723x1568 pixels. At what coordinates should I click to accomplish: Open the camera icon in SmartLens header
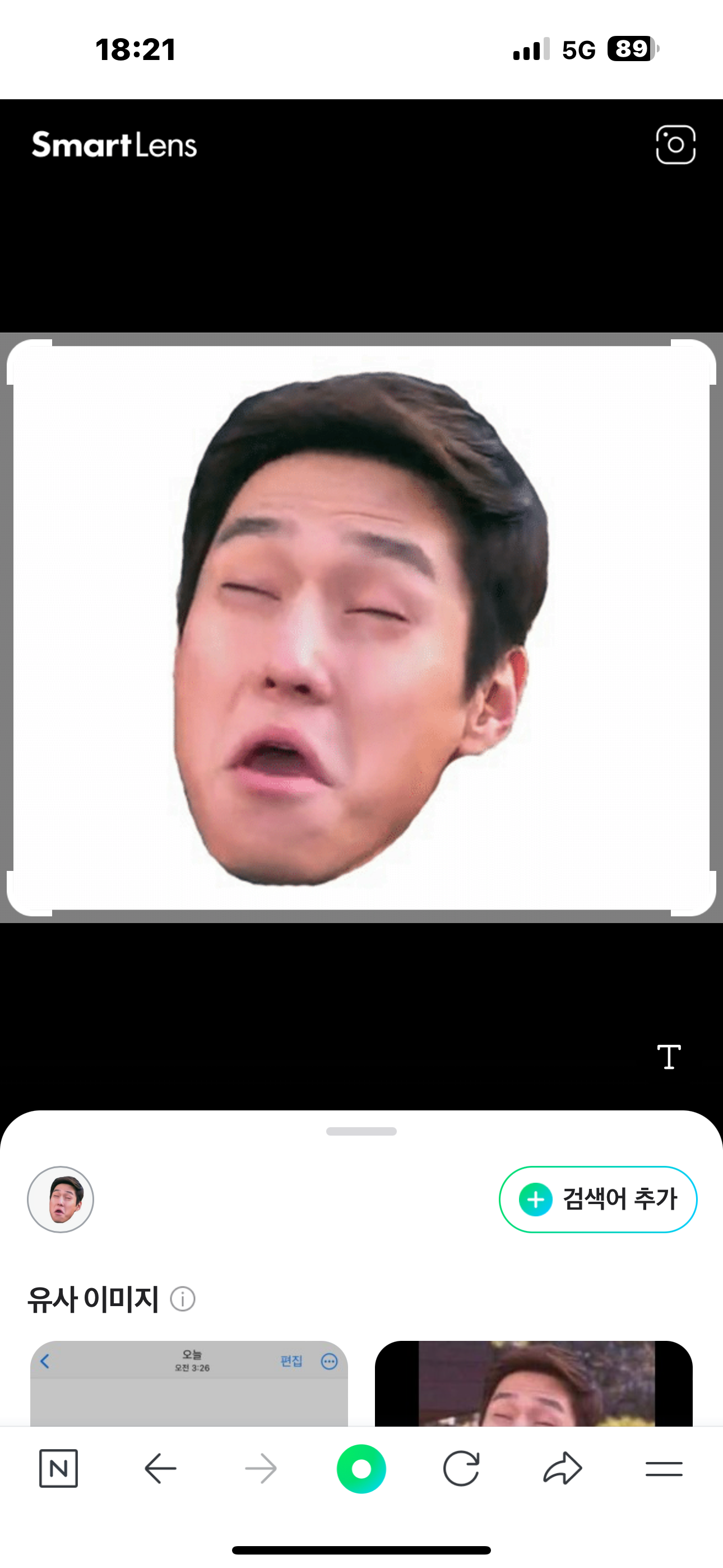(675, 145)
